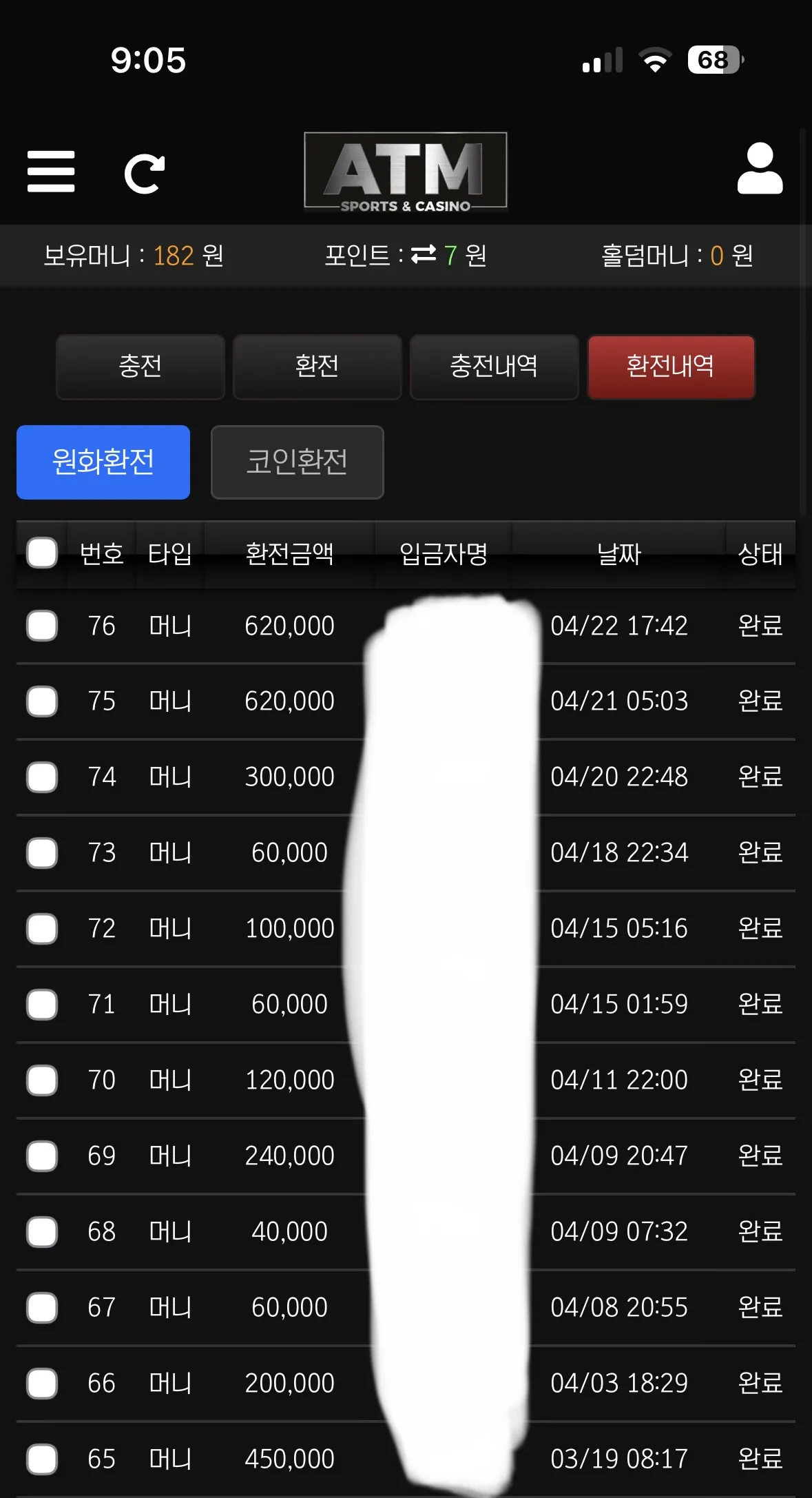Open the 충전 button
The width and height of the screenshot is (812, 1498).
[140, 367]
